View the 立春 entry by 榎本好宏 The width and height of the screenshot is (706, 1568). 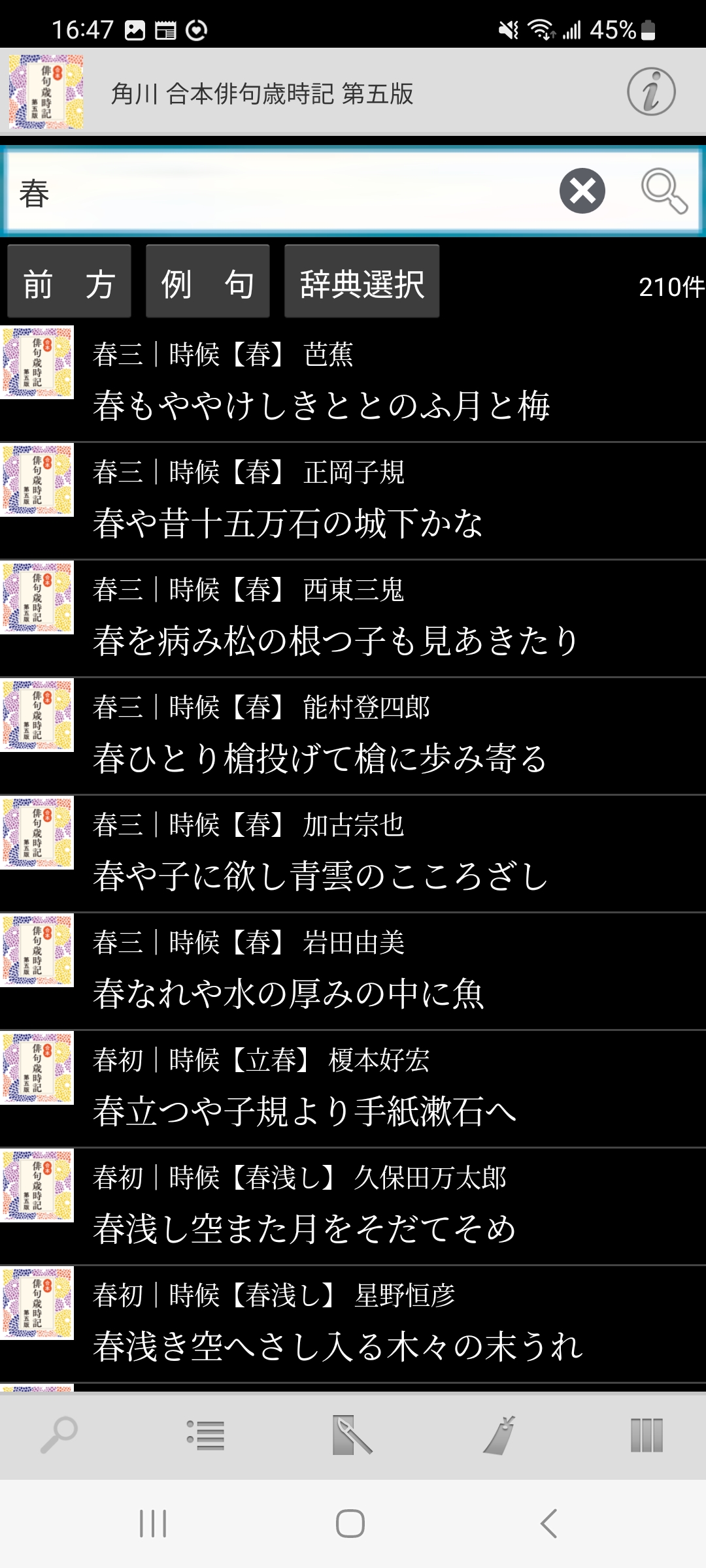point(353,1089)
